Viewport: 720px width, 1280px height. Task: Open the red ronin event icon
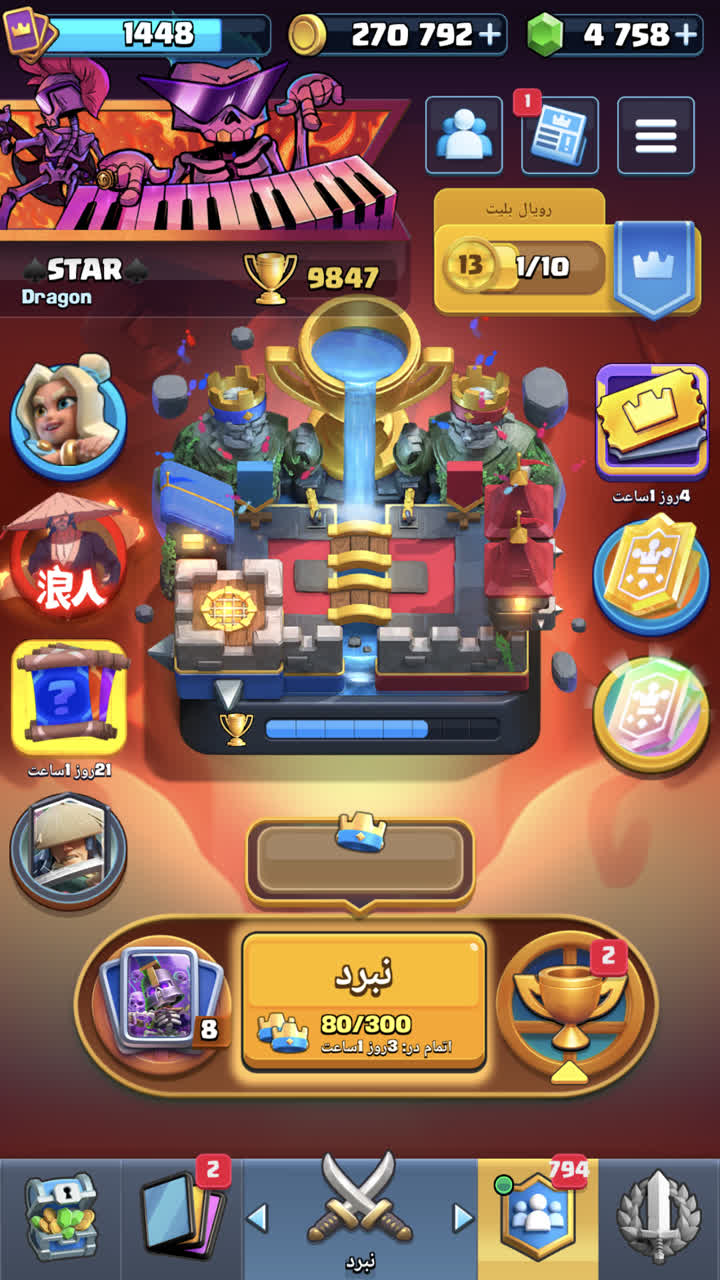[68, 556]
